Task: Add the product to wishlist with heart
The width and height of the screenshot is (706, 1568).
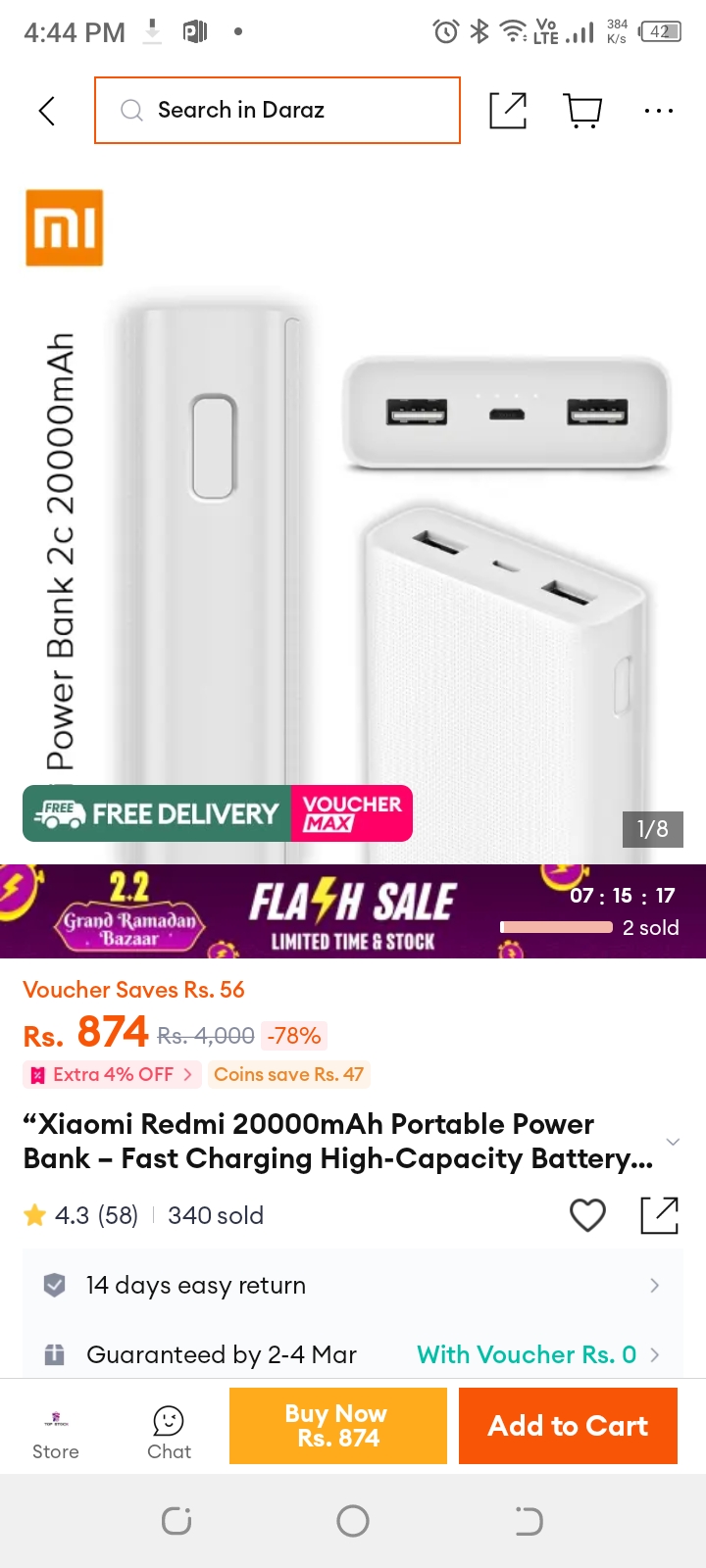Action: (x=587, y=1215)
